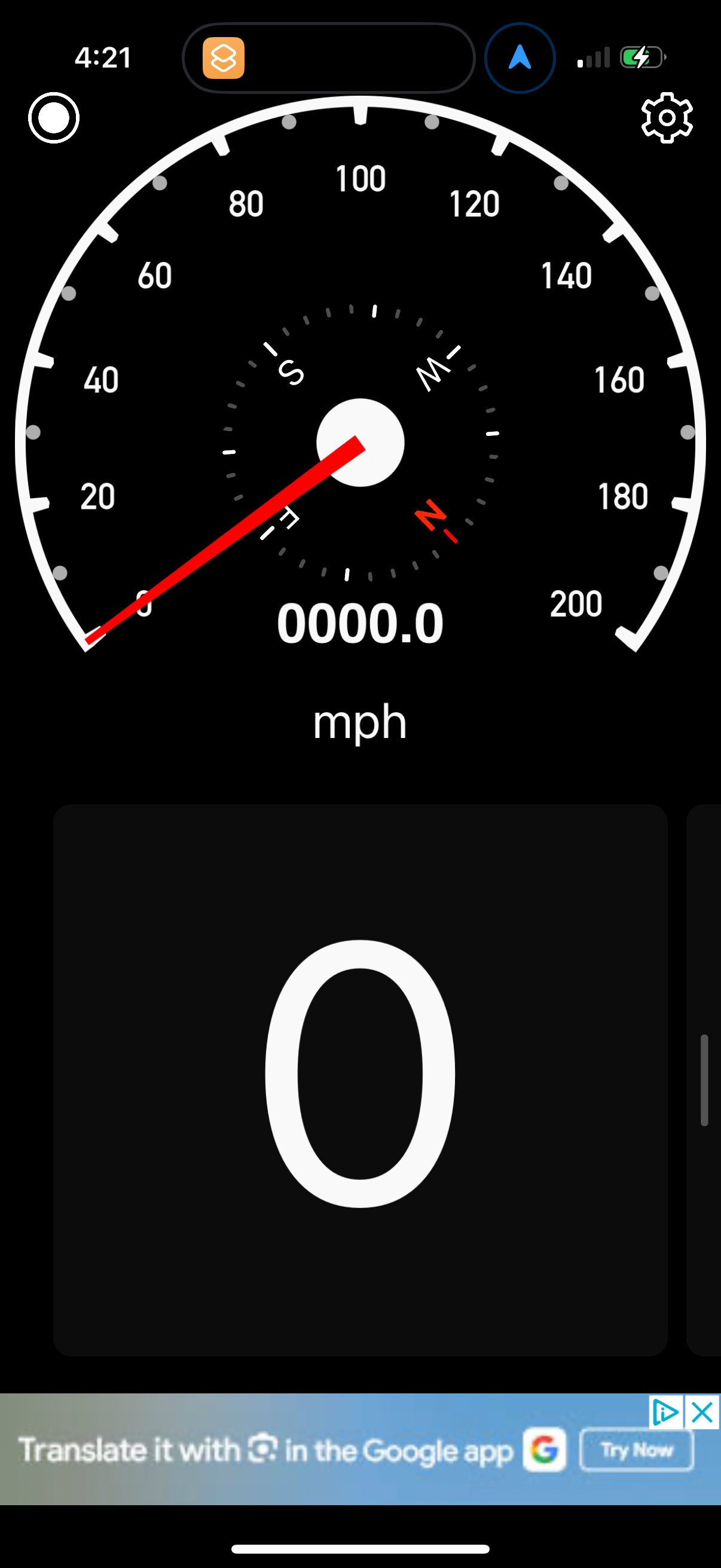Toggle the mph unit label
This screenshot has height=1568, width=721.
click(360, 722)
